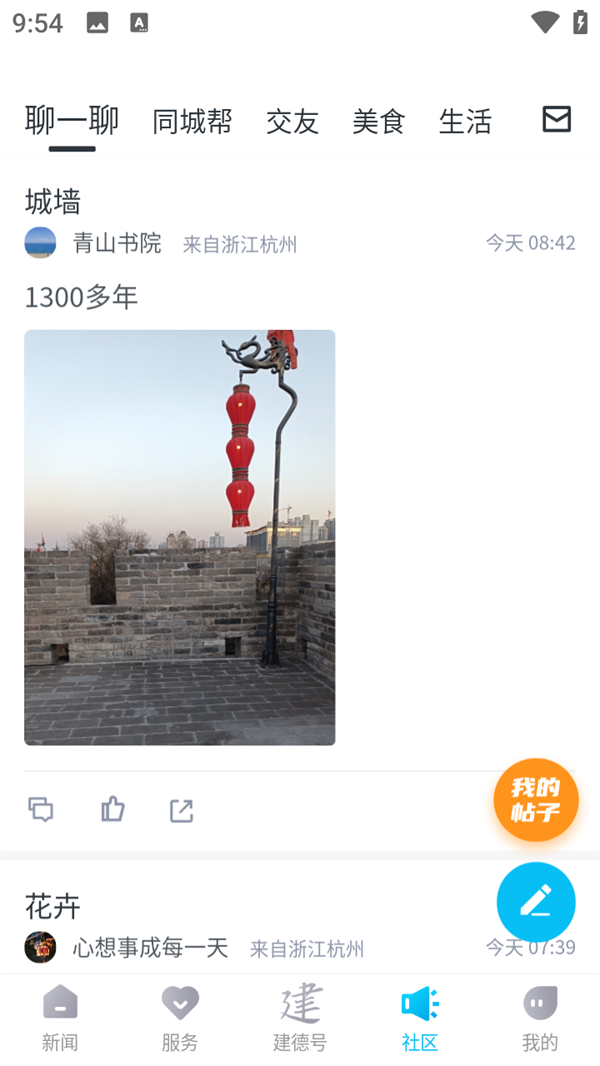Open 青山书院's profile avatar
600x1066 pixels.
[40, 243]
